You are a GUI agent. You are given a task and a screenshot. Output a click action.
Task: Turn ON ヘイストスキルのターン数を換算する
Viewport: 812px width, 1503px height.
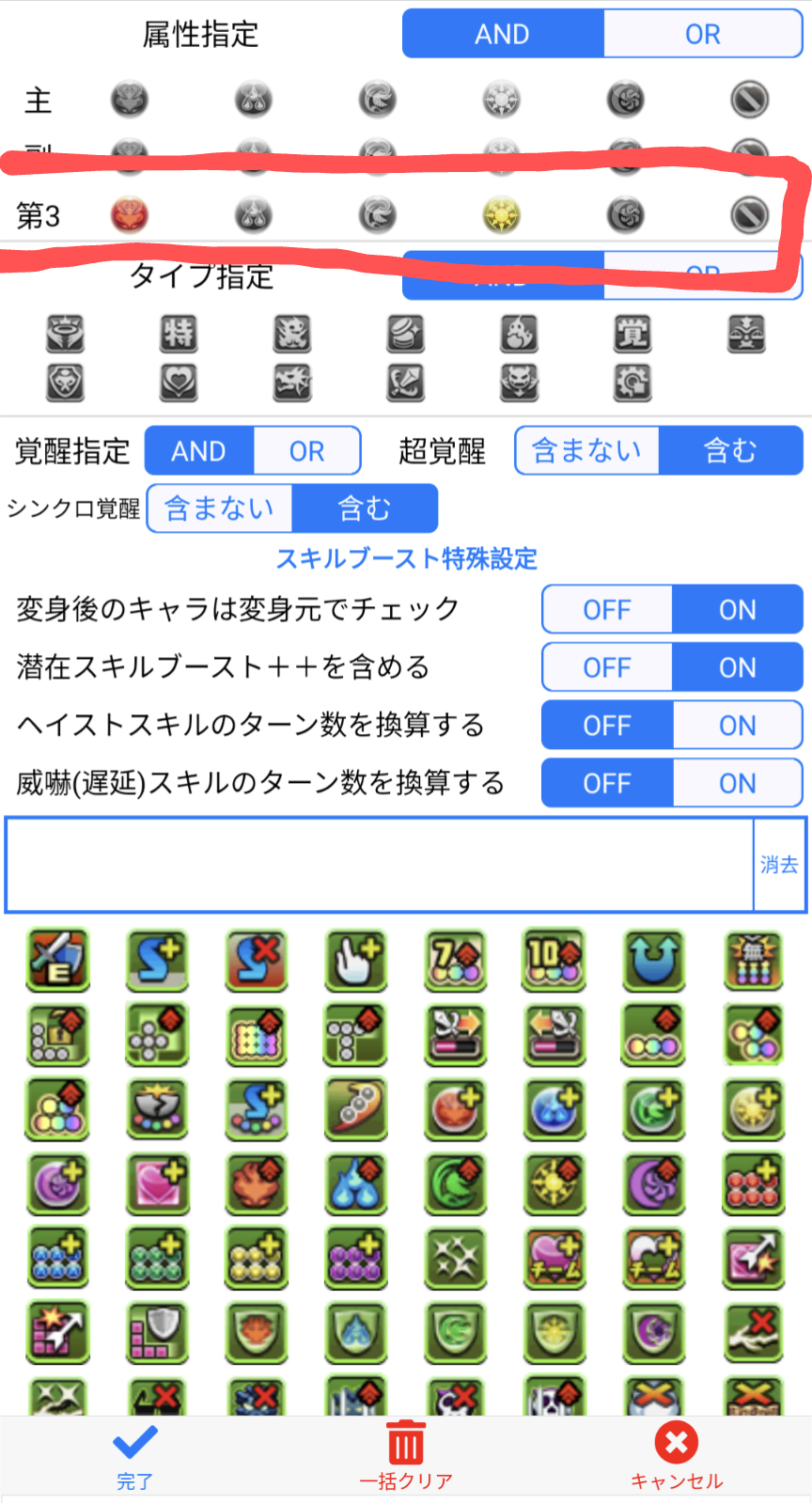[738, 726]
